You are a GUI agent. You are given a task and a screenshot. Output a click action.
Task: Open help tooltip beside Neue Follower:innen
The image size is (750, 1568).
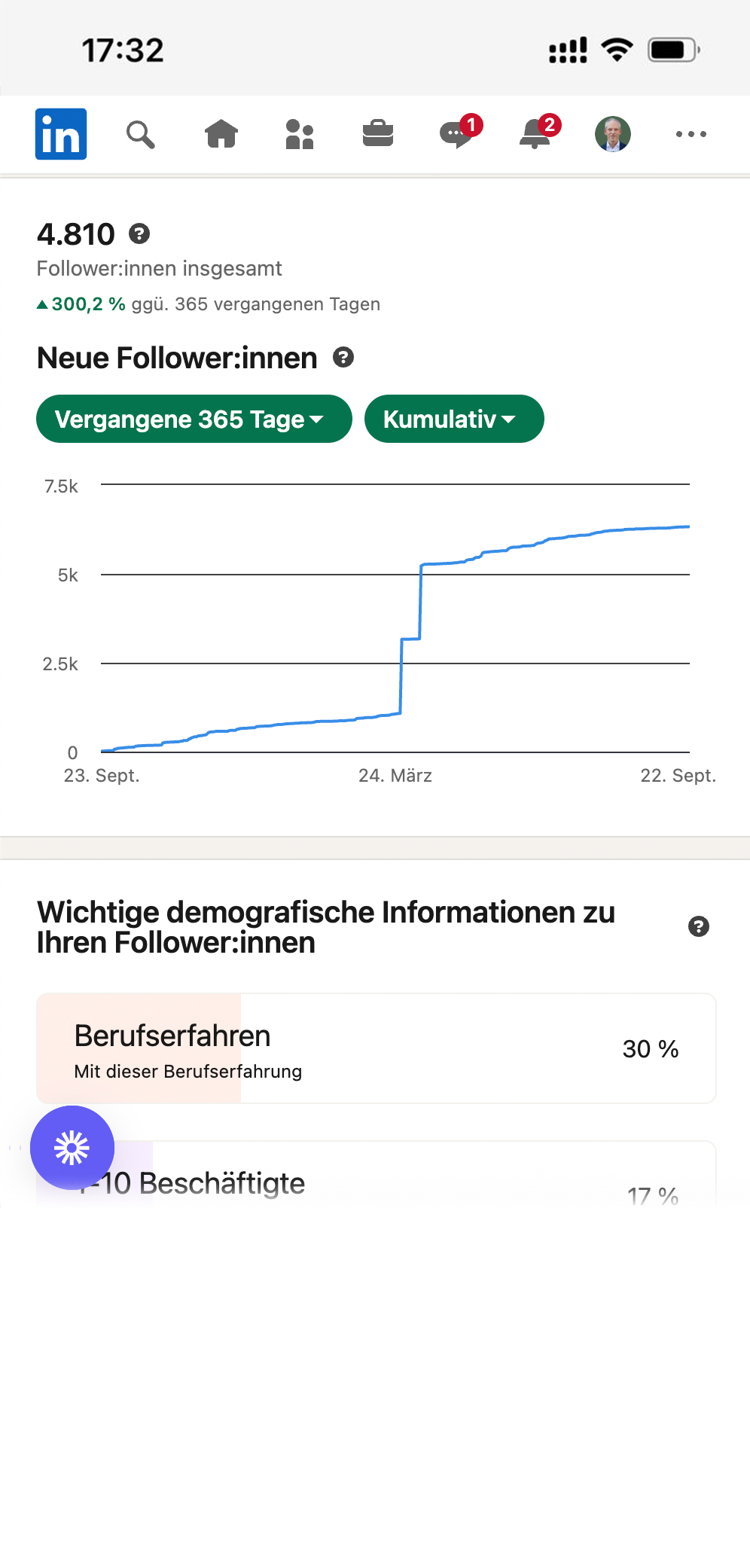tap(344, 357)
